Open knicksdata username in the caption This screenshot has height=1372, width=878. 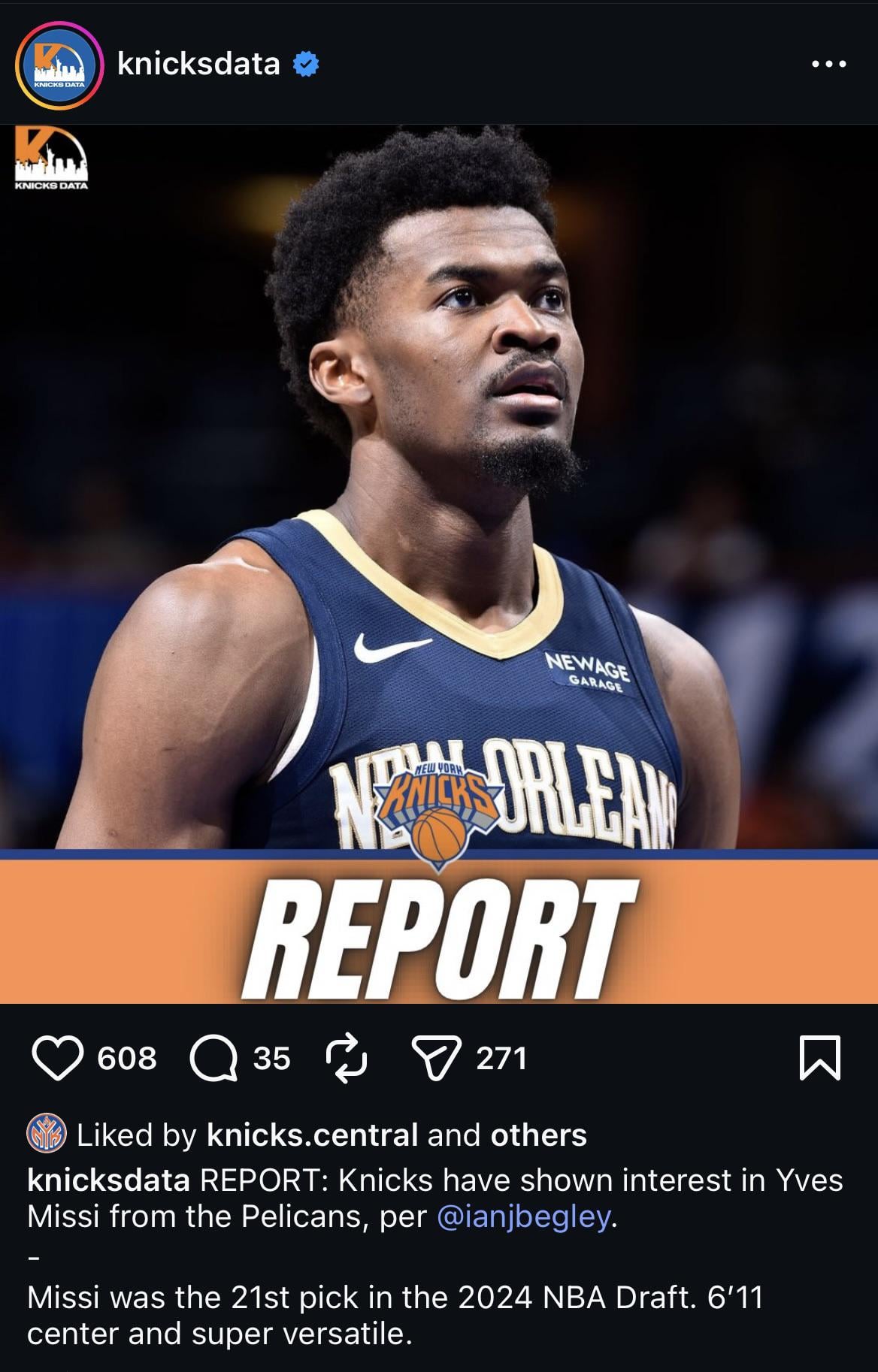pos(108,1180)
